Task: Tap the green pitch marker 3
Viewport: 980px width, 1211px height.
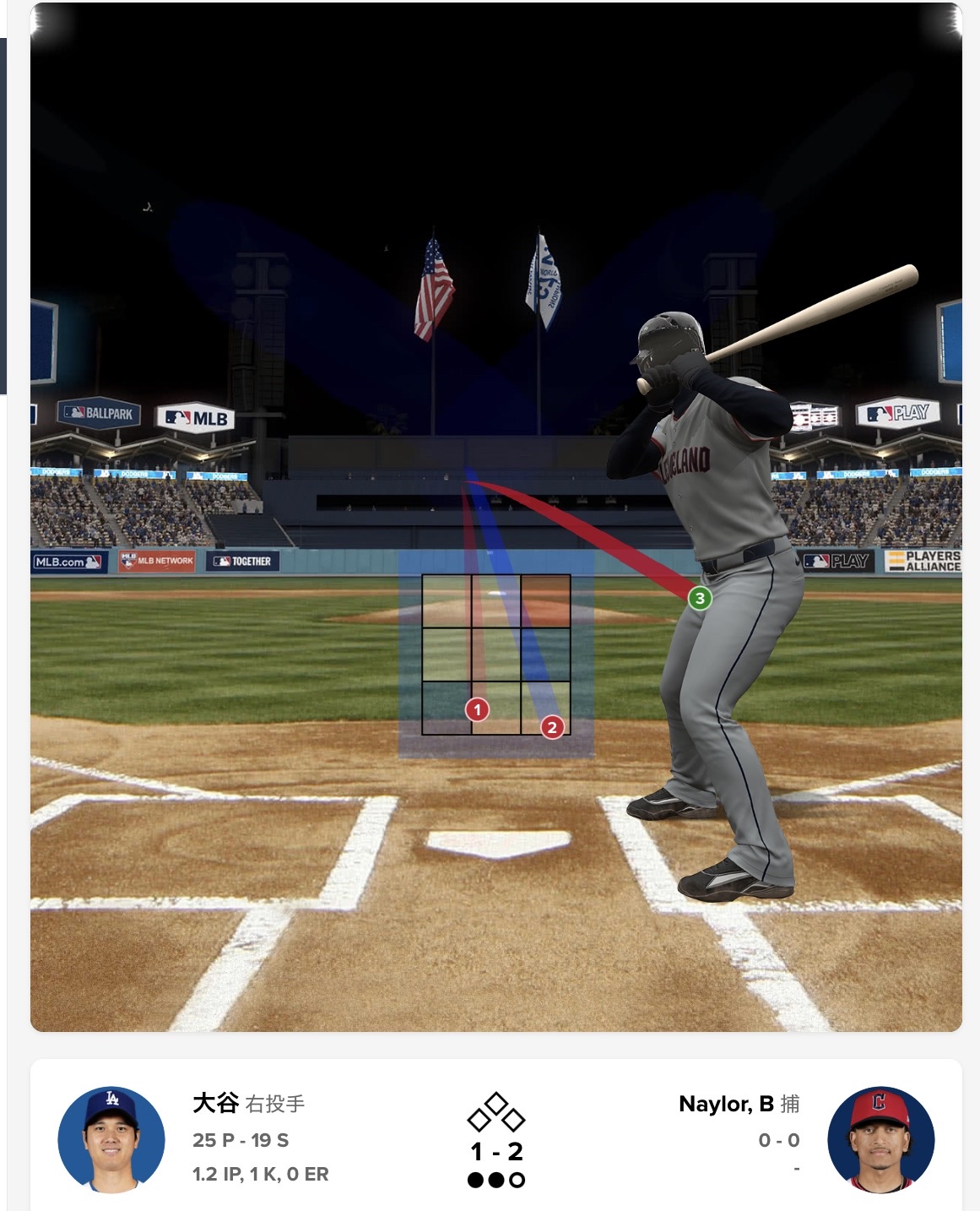Action: (x=700, y=599)
